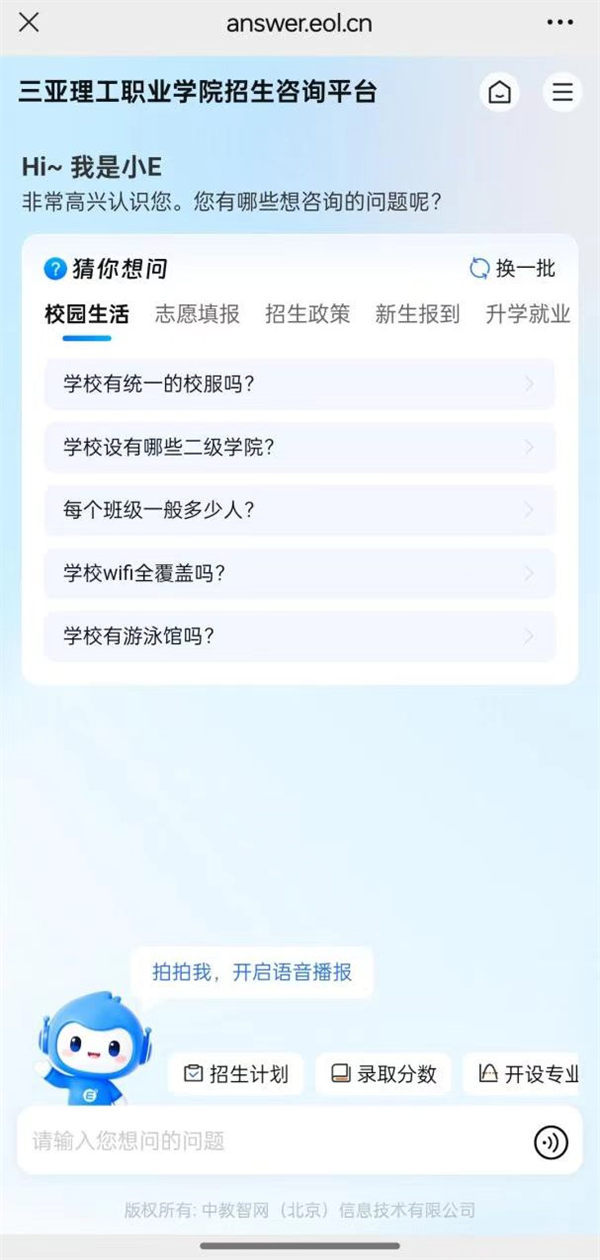Switch to the 志愿填报 tab
Screen dimensions: 600x1260
tap(197, 314)
